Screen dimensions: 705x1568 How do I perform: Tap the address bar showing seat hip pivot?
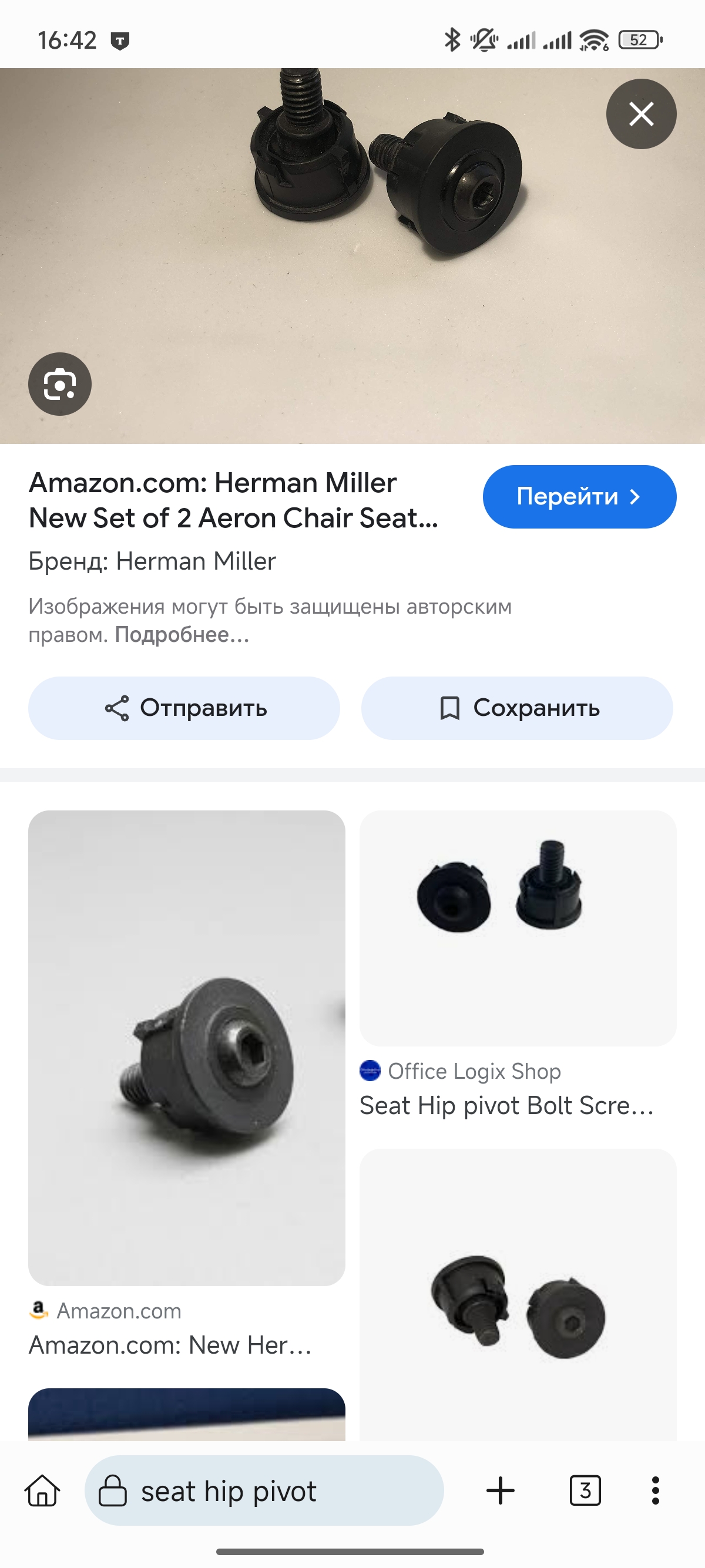264,1490
